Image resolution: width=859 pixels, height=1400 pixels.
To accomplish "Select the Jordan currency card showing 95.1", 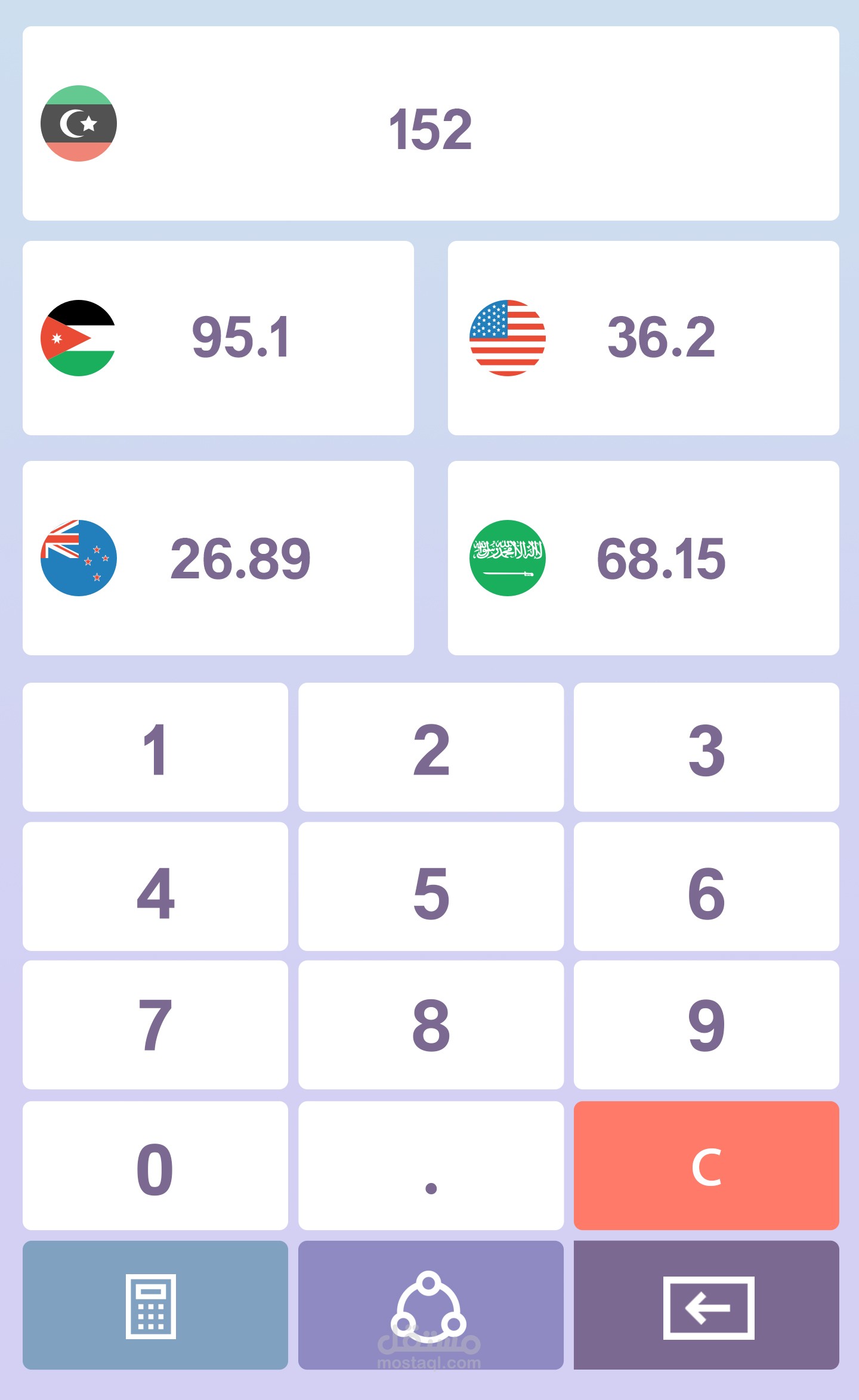I will [218, 338].
